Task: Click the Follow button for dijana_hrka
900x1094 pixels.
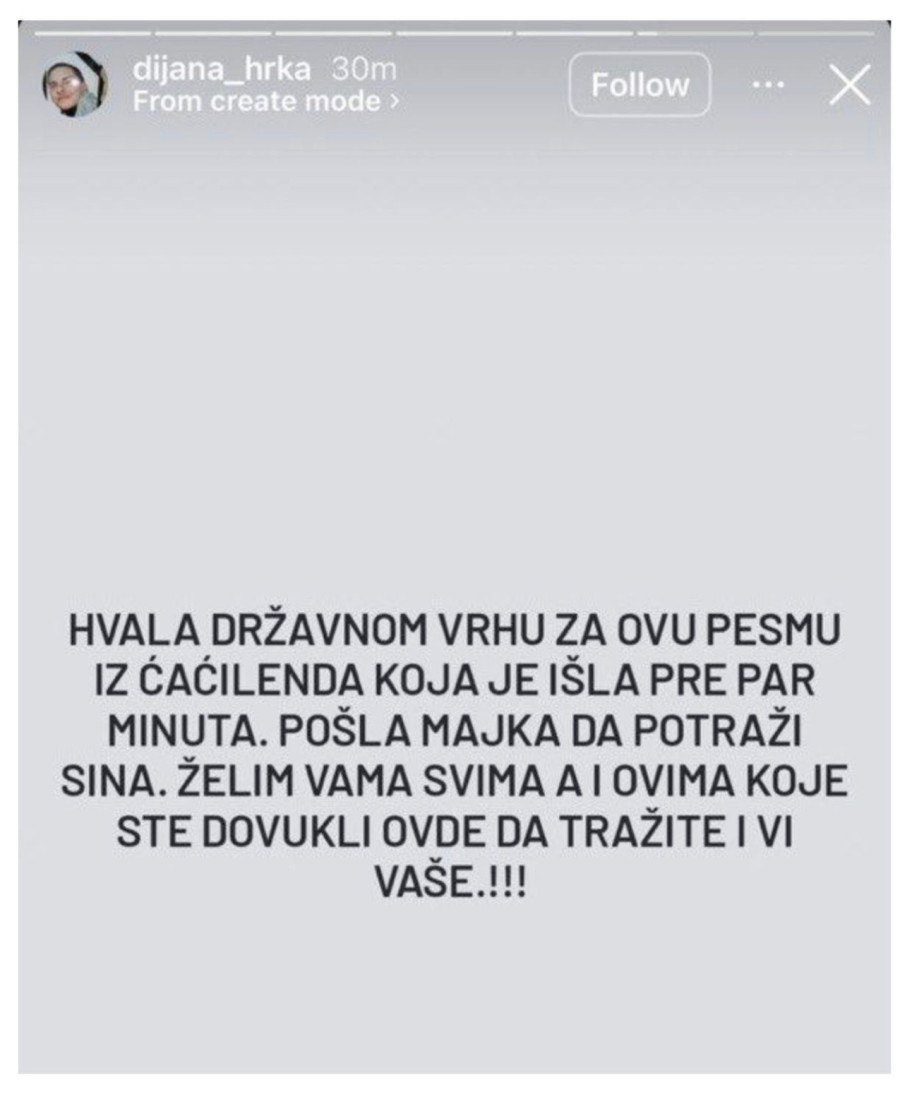Action: (x=638, y=84)
